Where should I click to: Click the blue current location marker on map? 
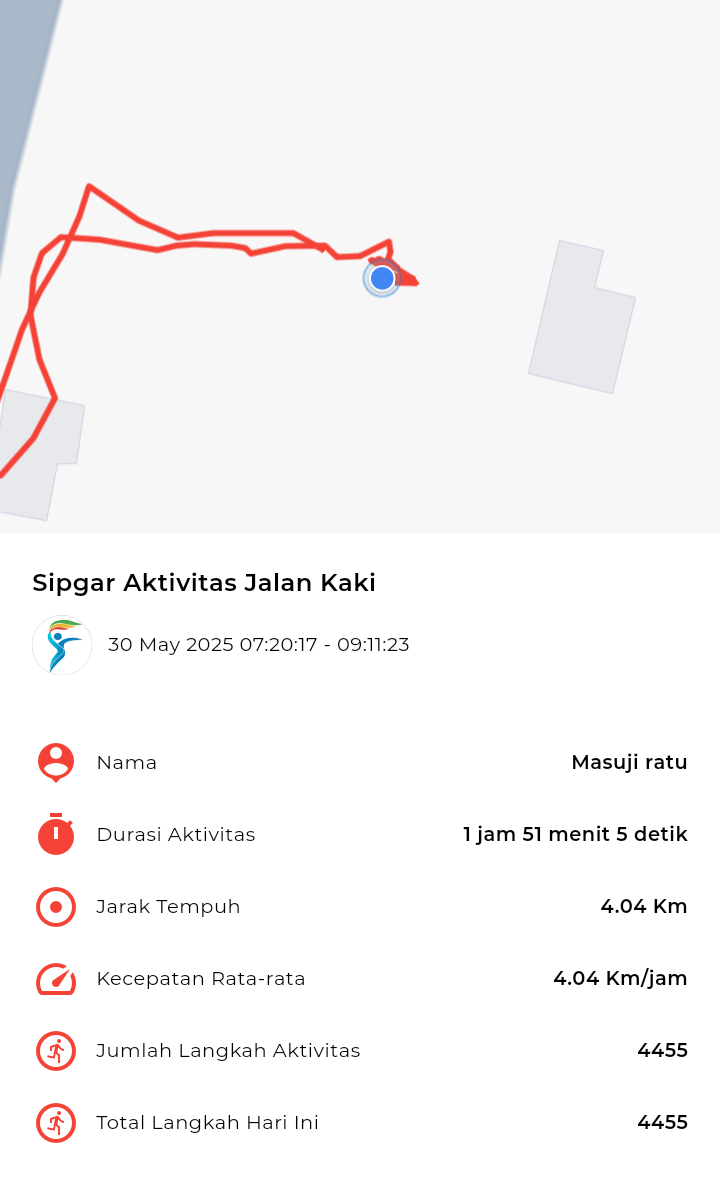[x=381, y=279]
